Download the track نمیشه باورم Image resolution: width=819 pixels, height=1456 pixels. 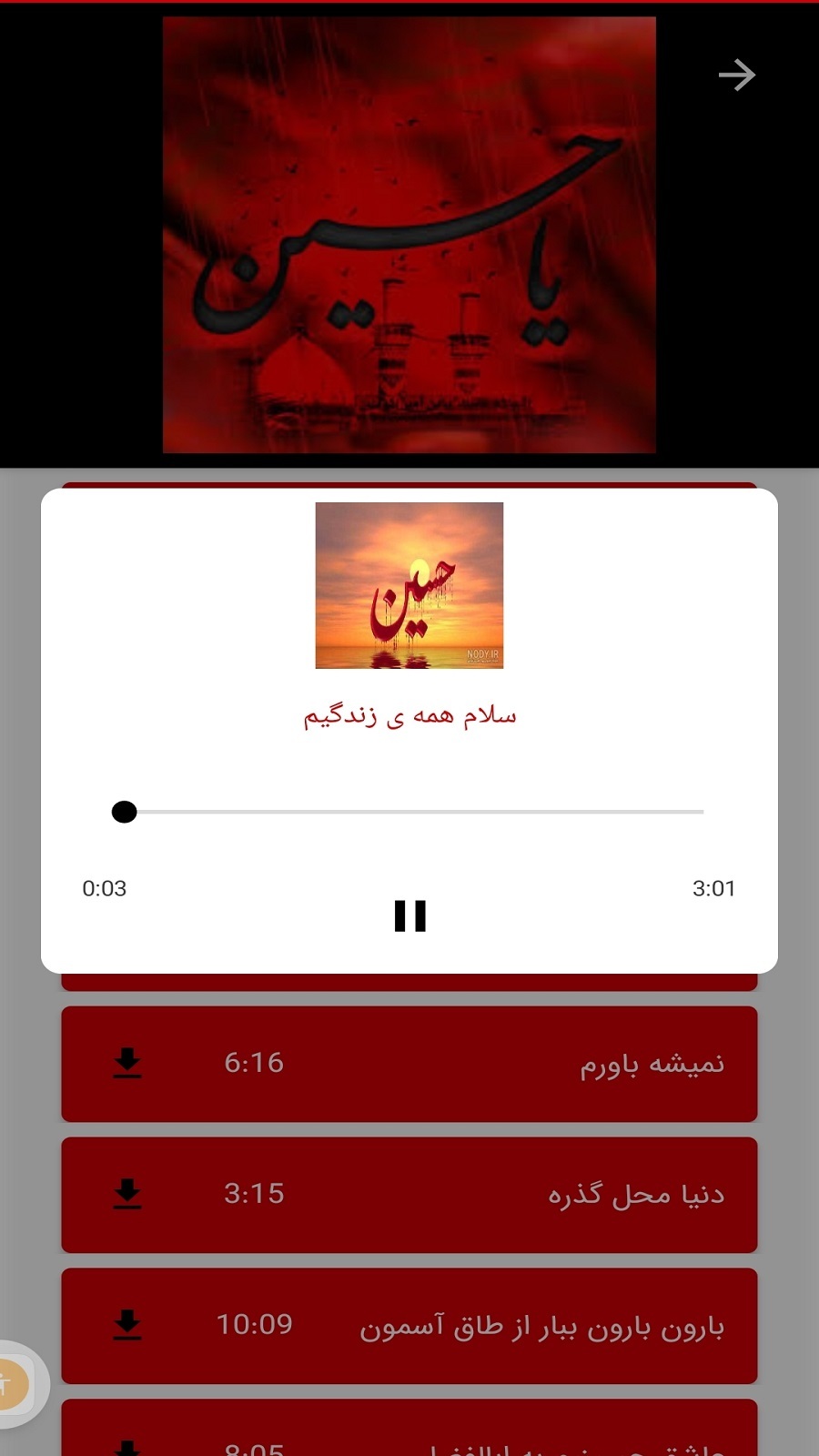(x=127, y=1063)
